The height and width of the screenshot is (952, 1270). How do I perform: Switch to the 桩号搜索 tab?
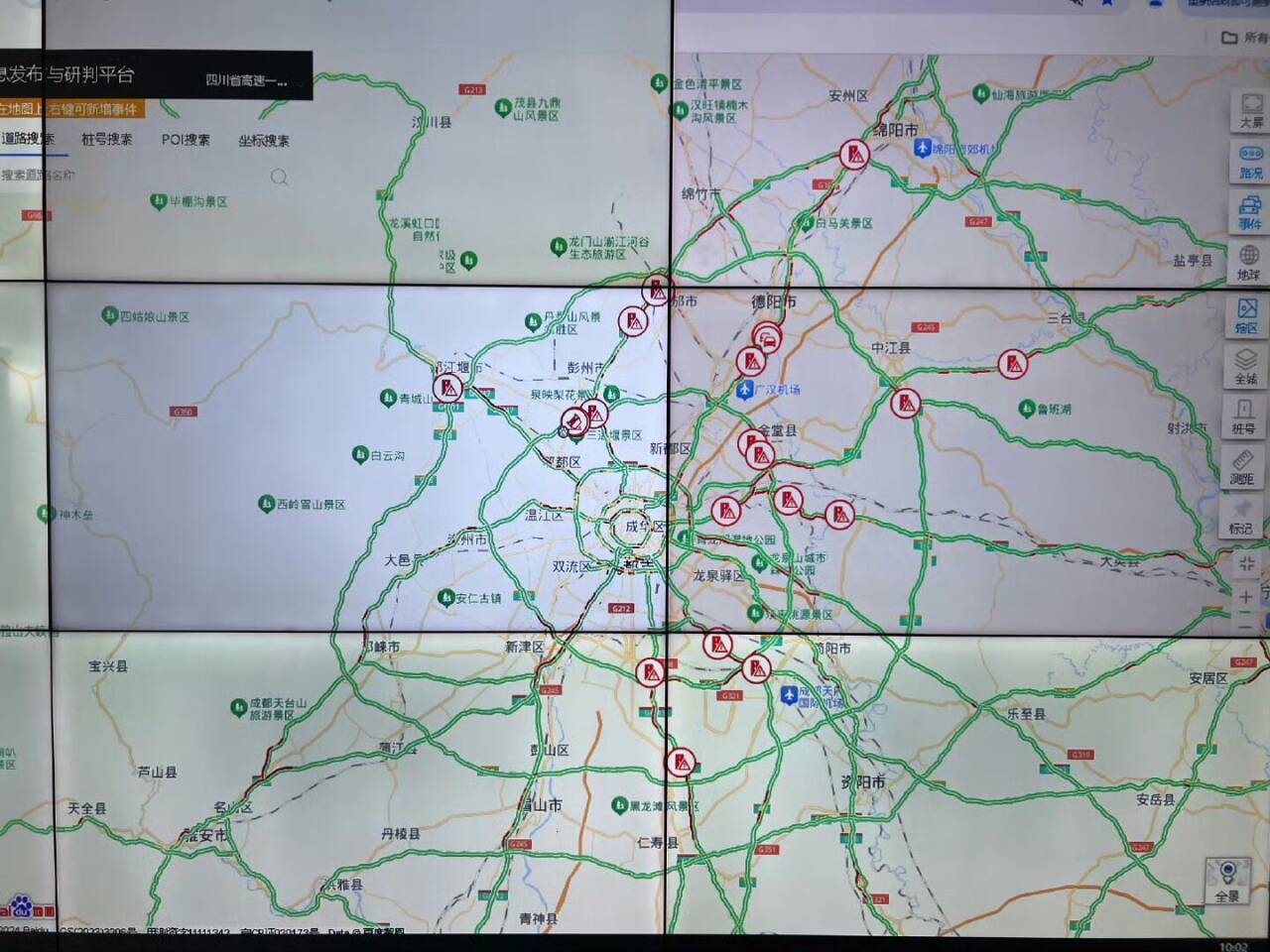(106, 140)
